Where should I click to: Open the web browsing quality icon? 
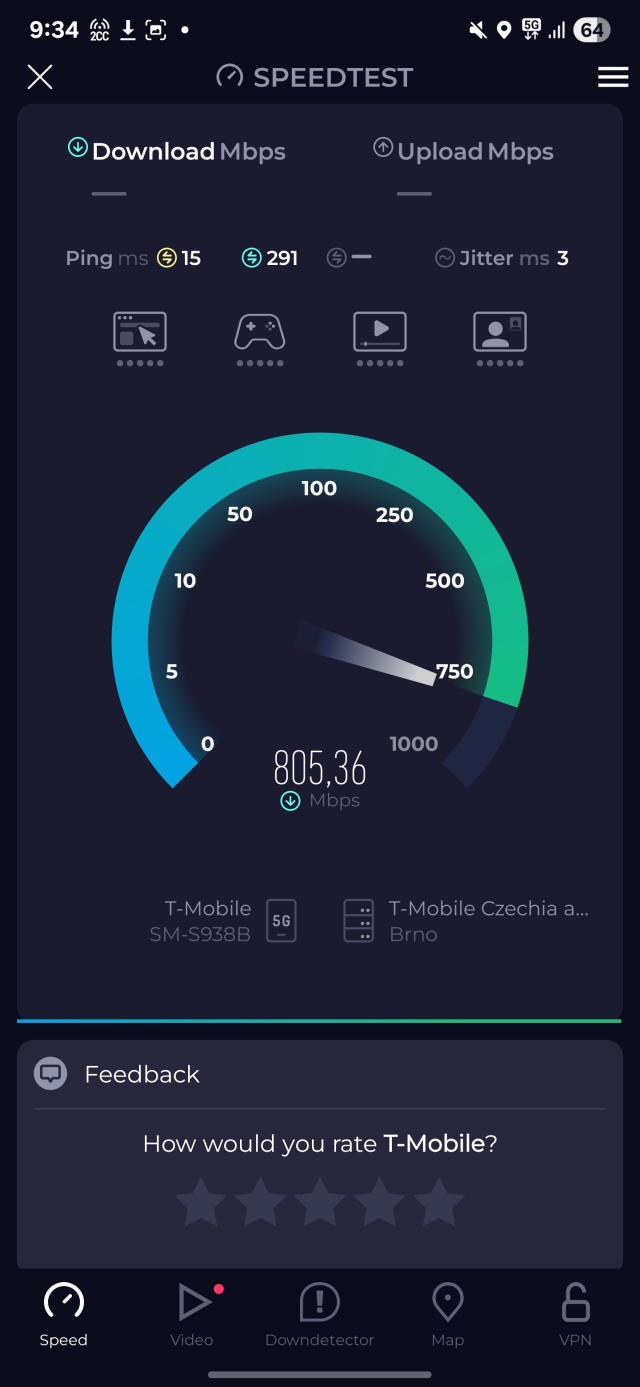tap(140, 339)
